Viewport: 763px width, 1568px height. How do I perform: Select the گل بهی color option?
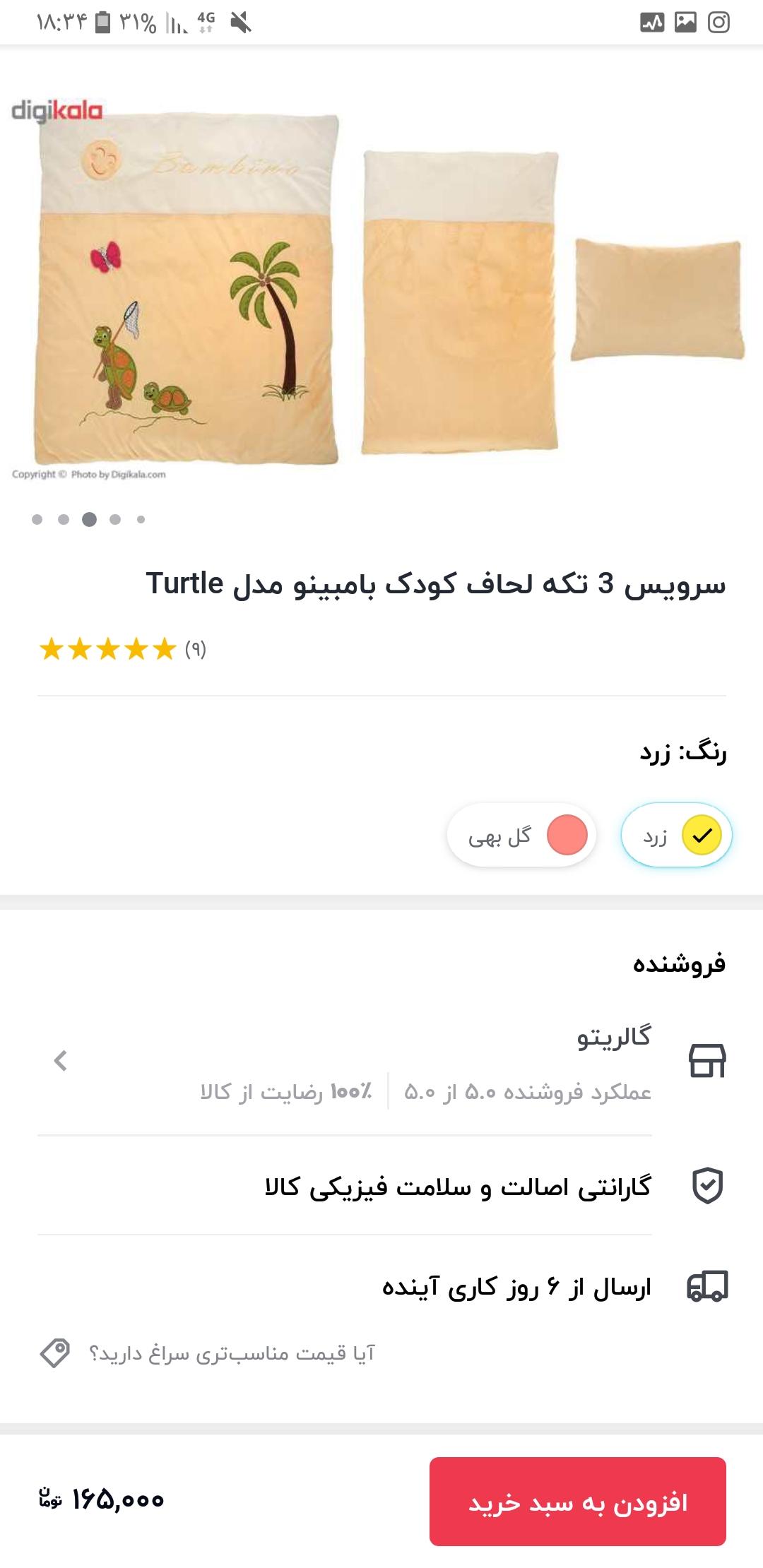coord(521,835)
